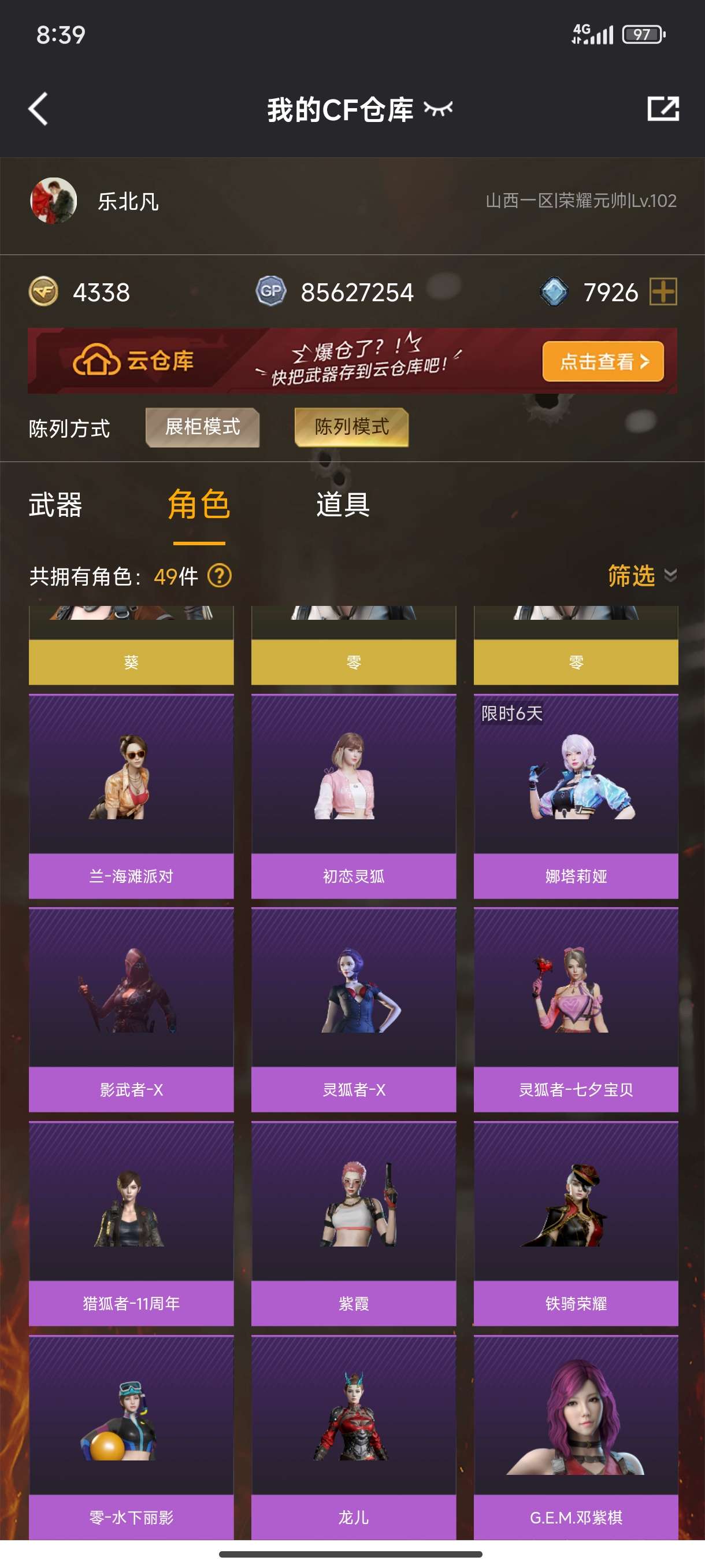Go back from CF warehouse page
Viewport: 705px width, 1568px height.
(x=38, y=110)
